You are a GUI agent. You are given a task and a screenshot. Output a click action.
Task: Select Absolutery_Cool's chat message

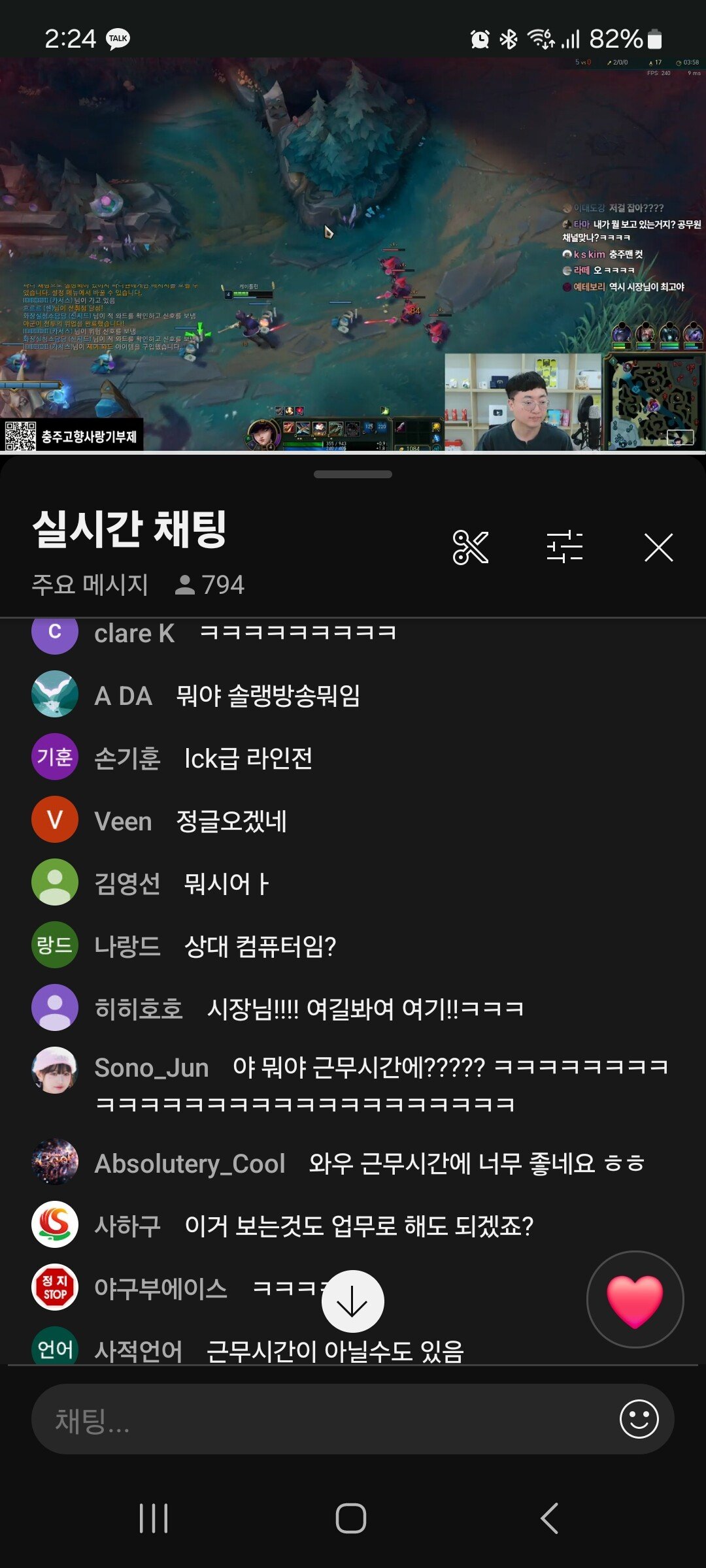point(353,1163)
